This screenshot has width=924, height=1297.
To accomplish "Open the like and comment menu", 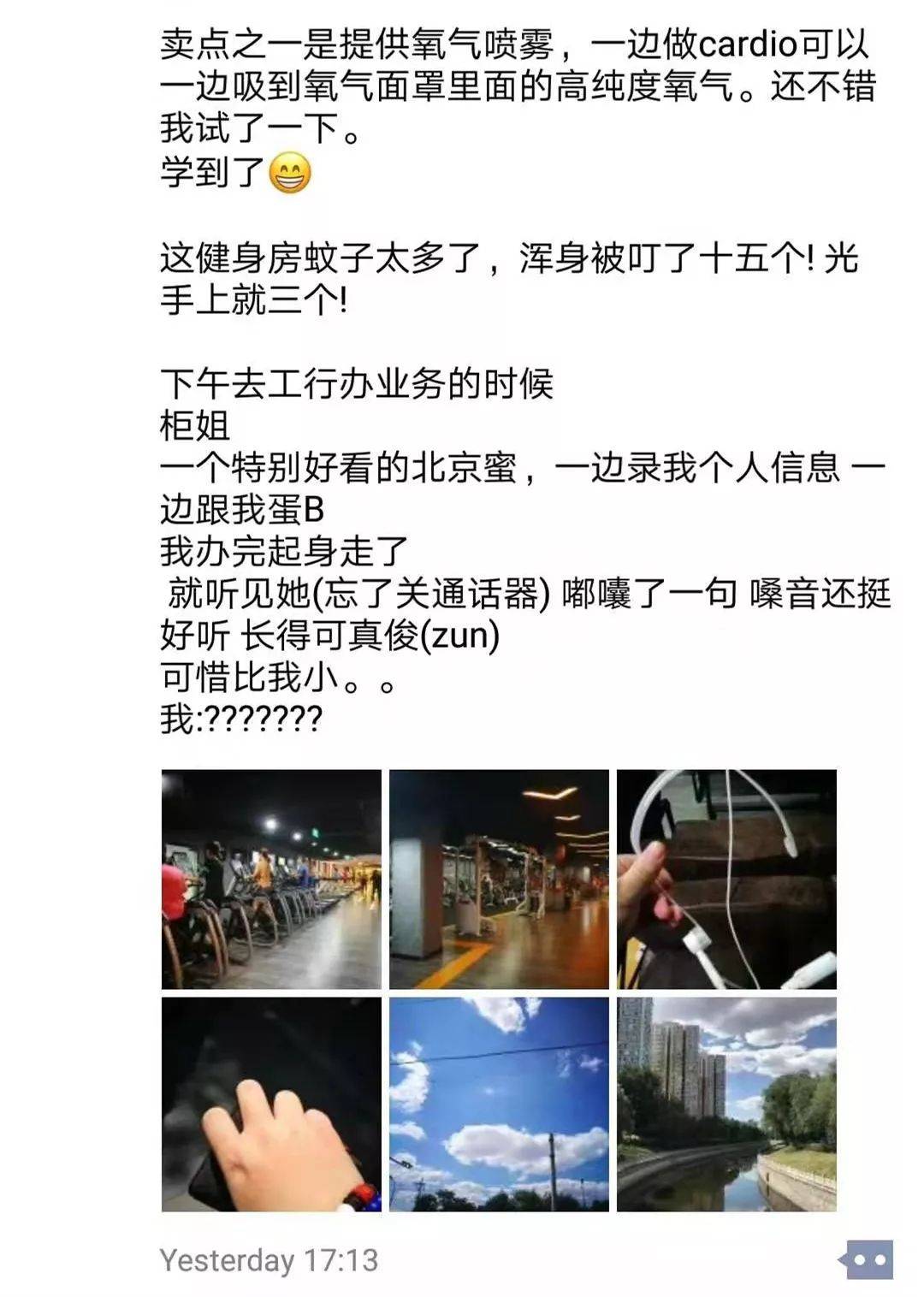I will (x=866, y=1259).
